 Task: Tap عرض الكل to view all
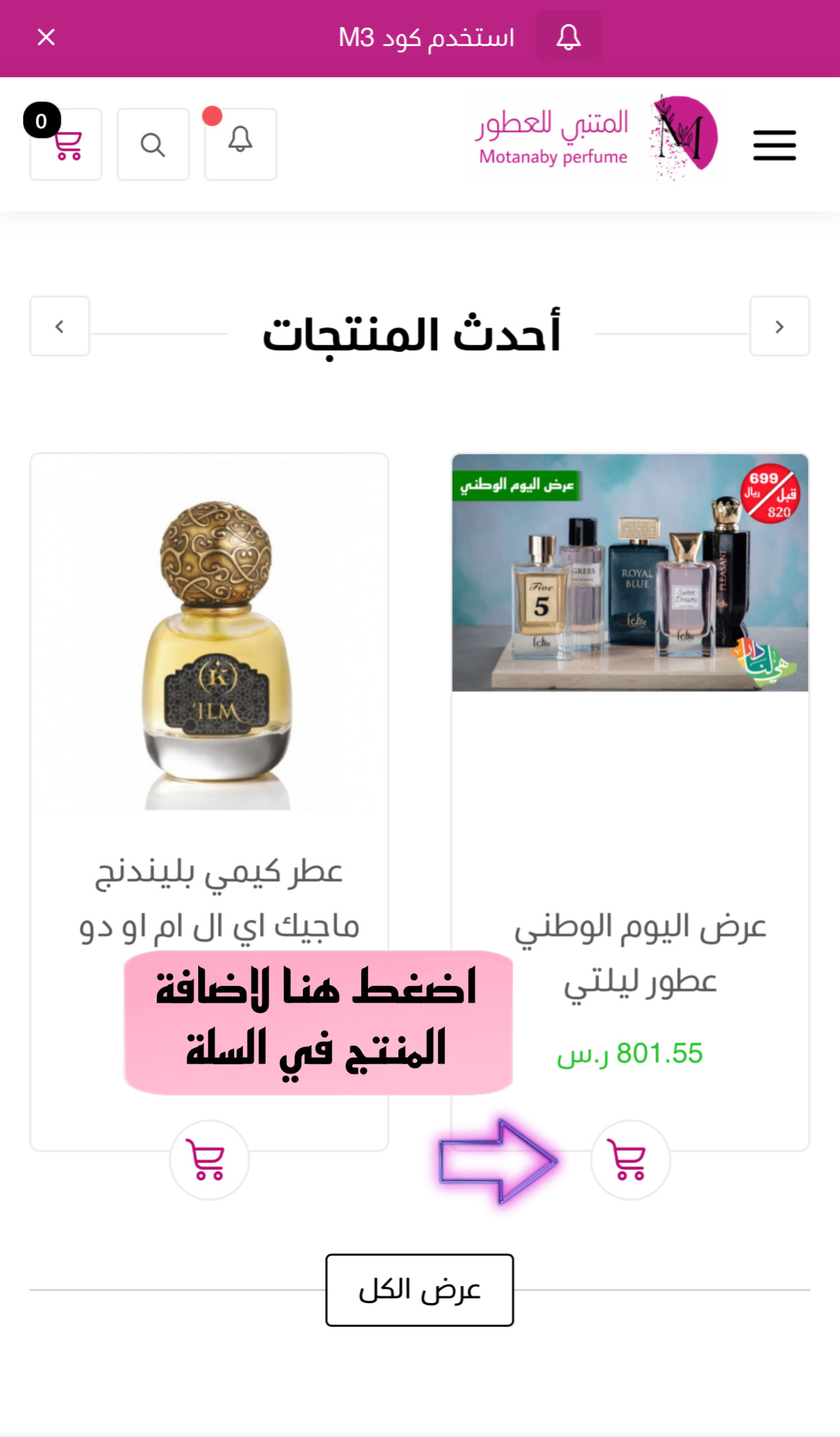coord(419,1290)
